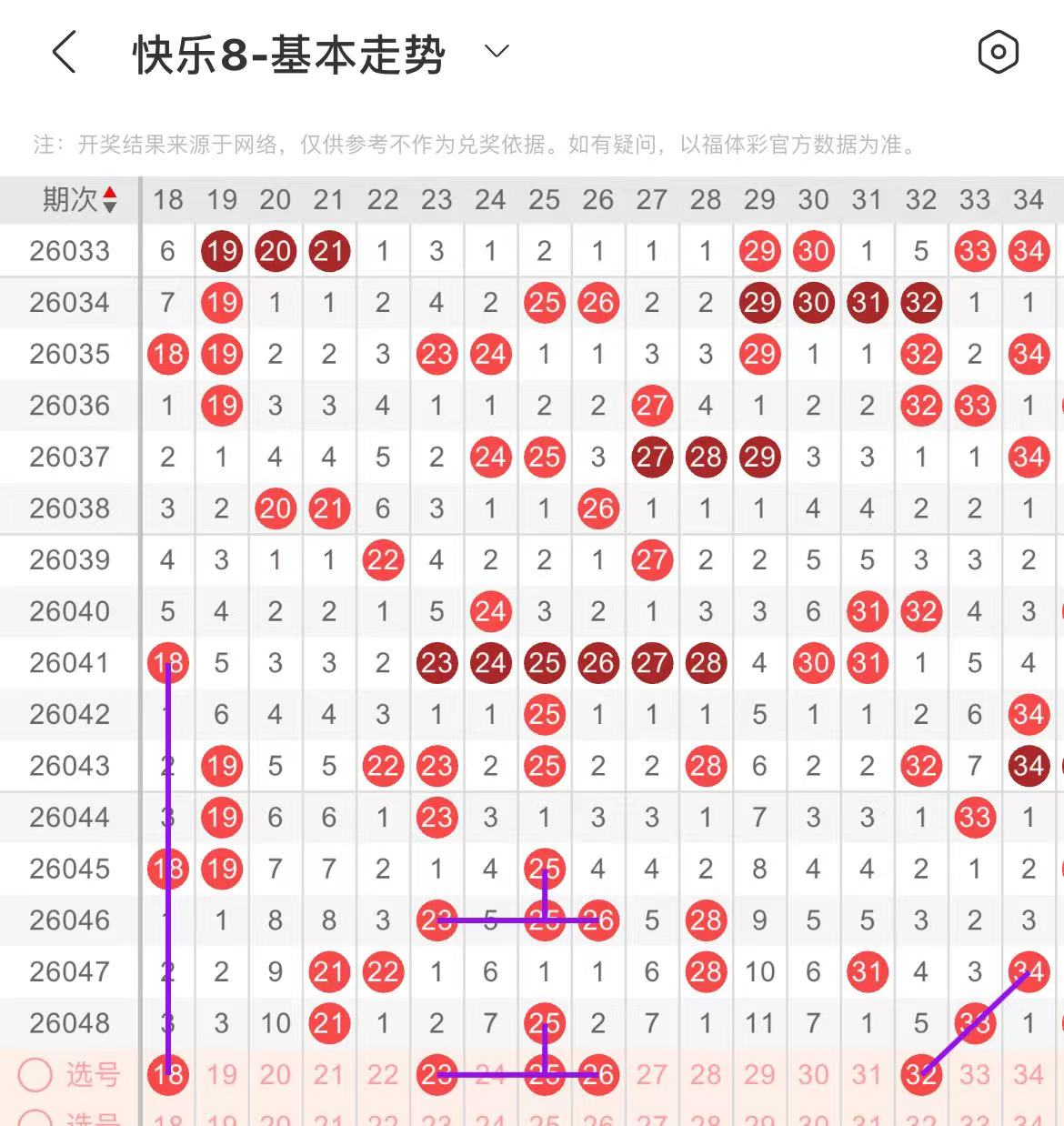Remove number 32 from the first 选号 row
Viewport: 1064px width, 1126px height.
(921, 1075)
